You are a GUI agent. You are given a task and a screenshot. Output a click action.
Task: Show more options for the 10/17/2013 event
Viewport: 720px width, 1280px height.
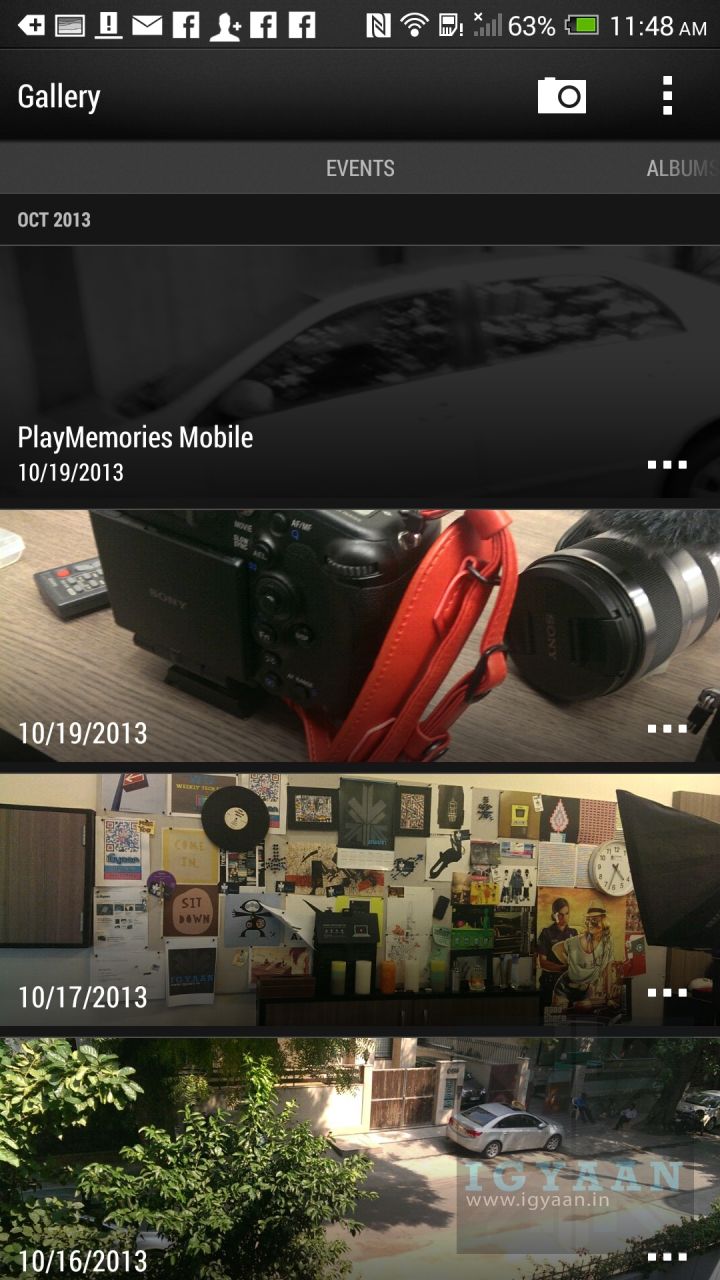pyautogui.click(x=667, y=993)
